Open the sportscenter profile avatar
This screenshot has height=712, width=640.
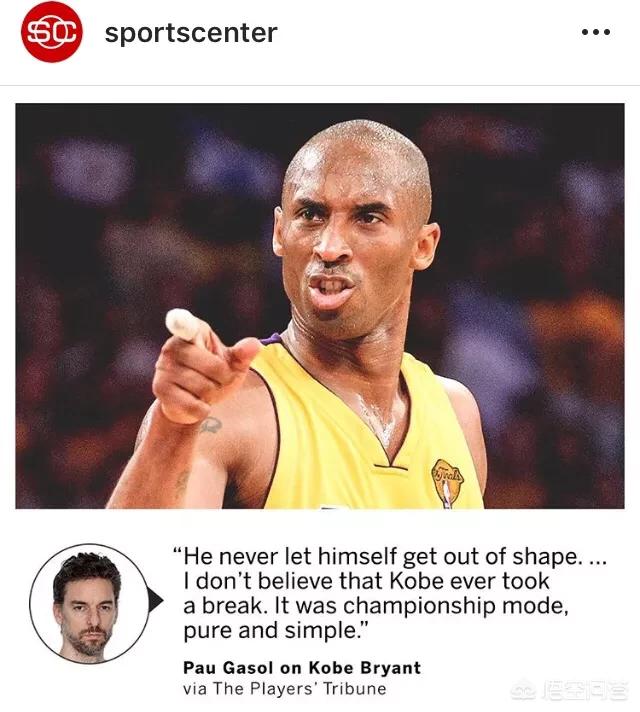(51, 33)
